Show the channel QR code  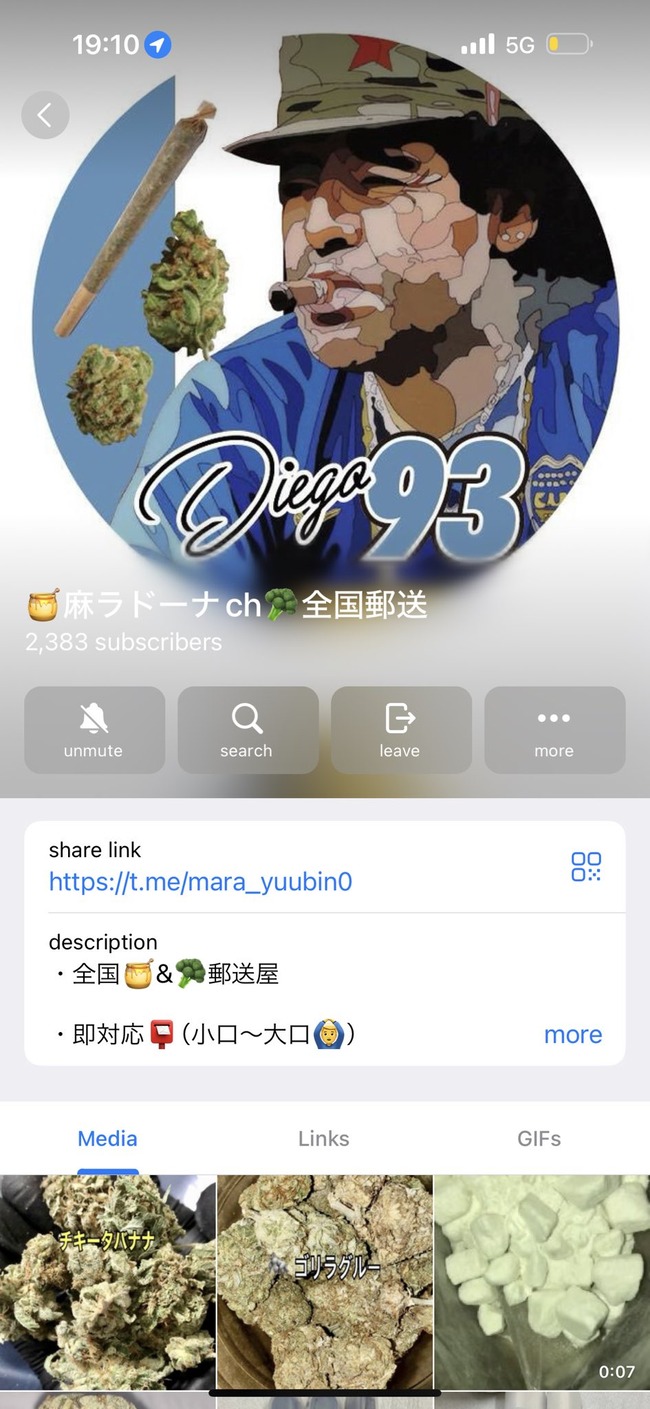pyautogui.click(x=586, y=866)
